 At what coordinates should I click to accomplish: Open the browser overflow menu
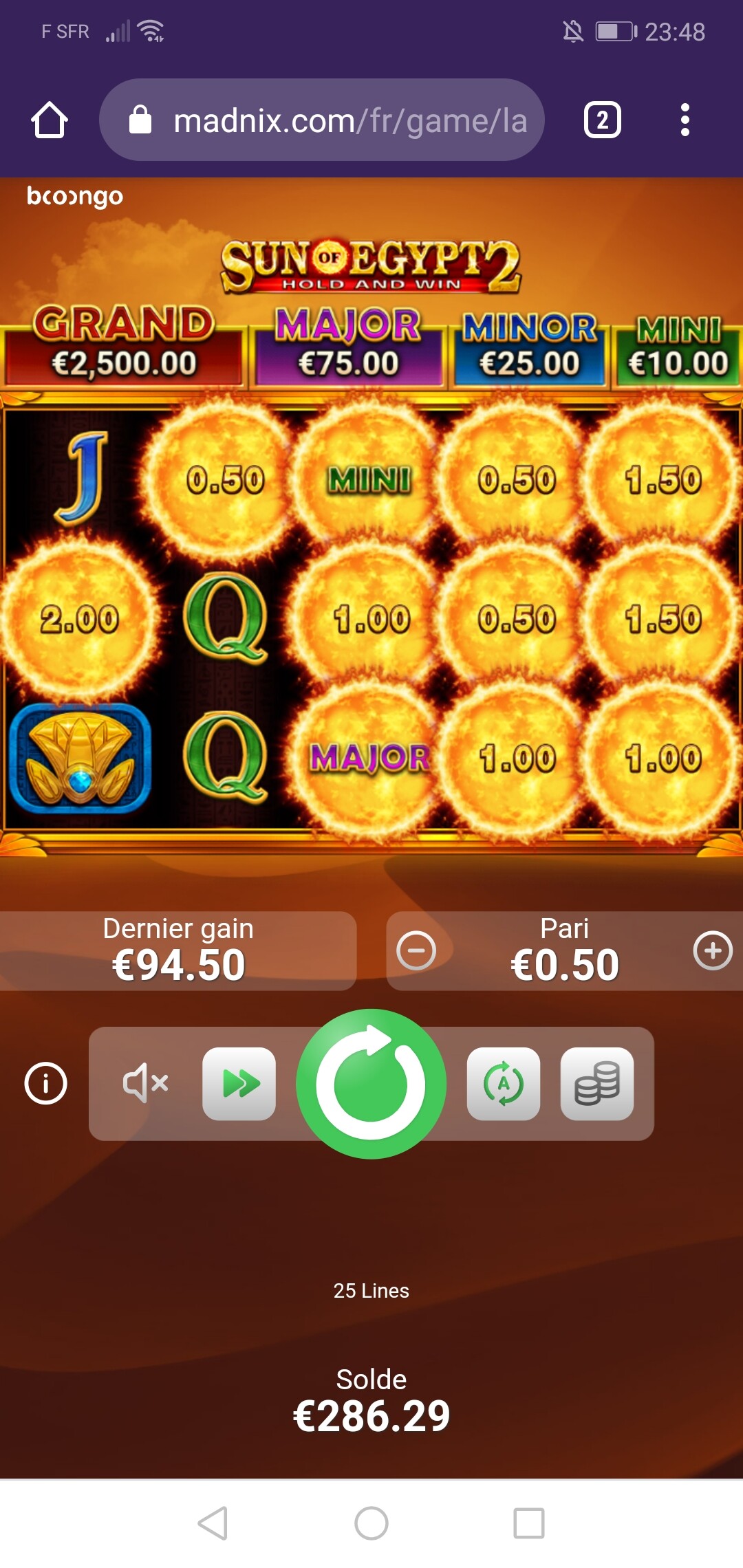coord(685,120)
